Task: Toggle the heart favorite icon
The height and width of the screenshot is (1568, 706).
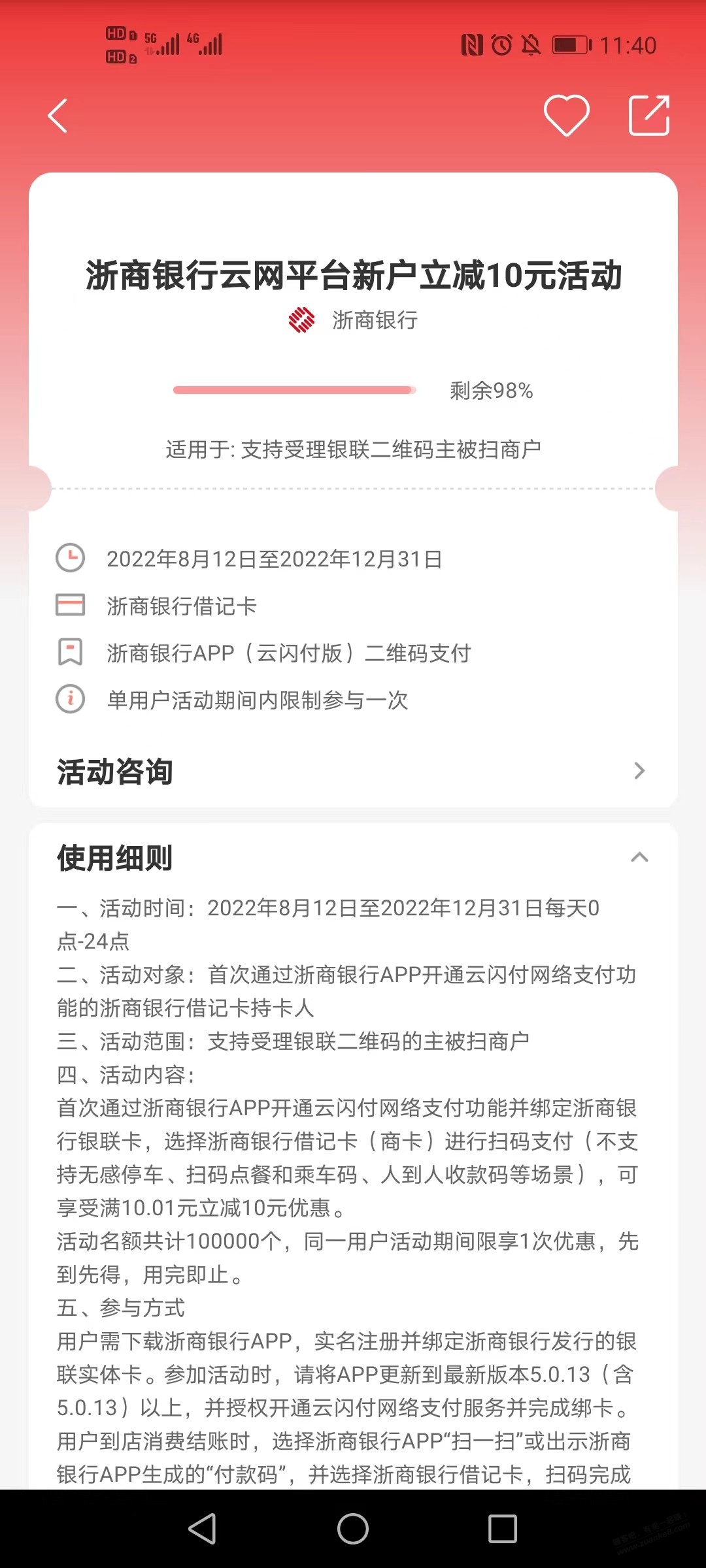Action: click(566, 116)
